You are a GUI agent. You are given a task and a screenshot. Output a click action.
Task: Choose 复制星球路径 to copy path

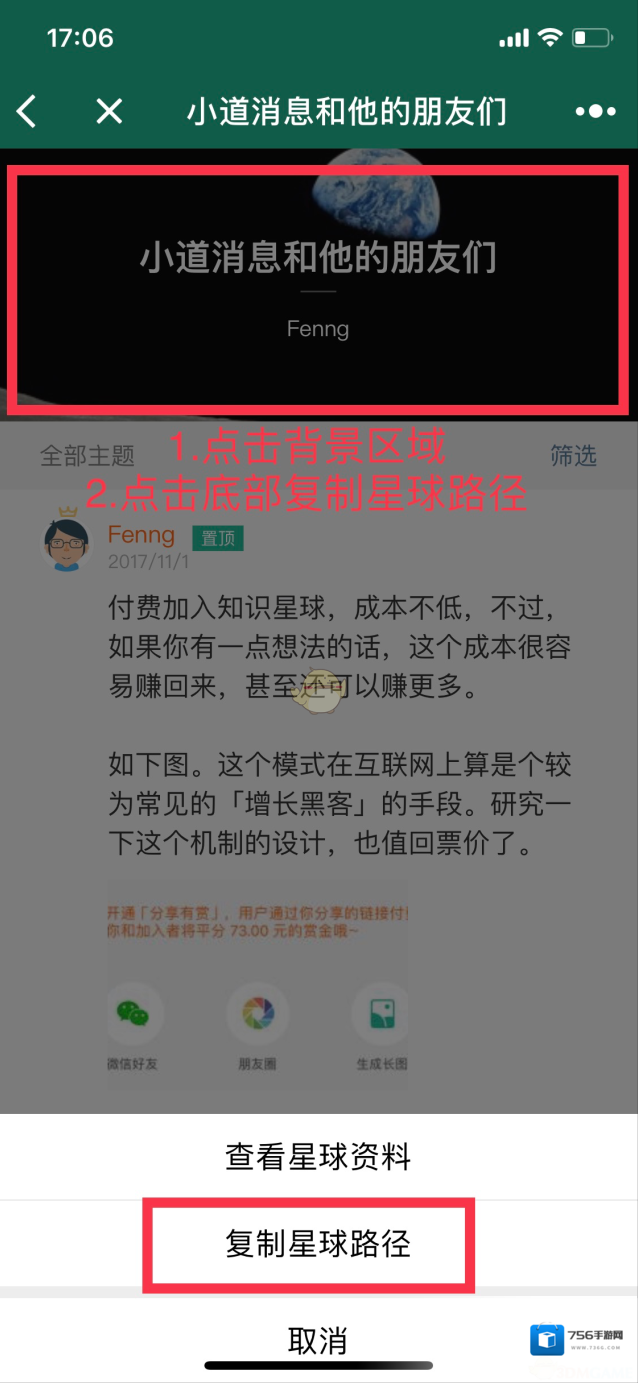point(318,1245)
